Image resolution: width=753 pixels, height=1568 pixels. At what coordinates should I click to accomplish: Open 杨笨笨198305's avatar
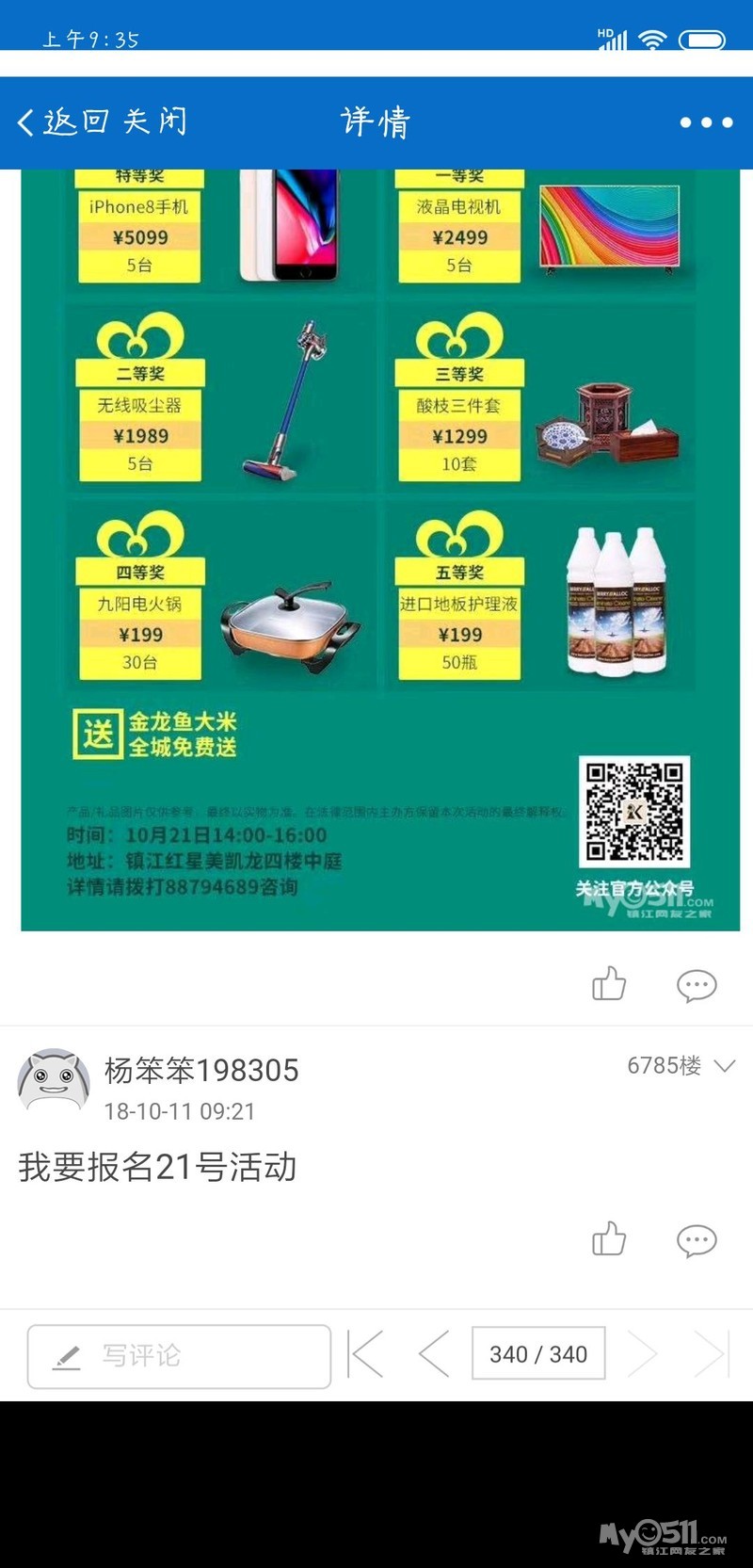(54, 1082)
